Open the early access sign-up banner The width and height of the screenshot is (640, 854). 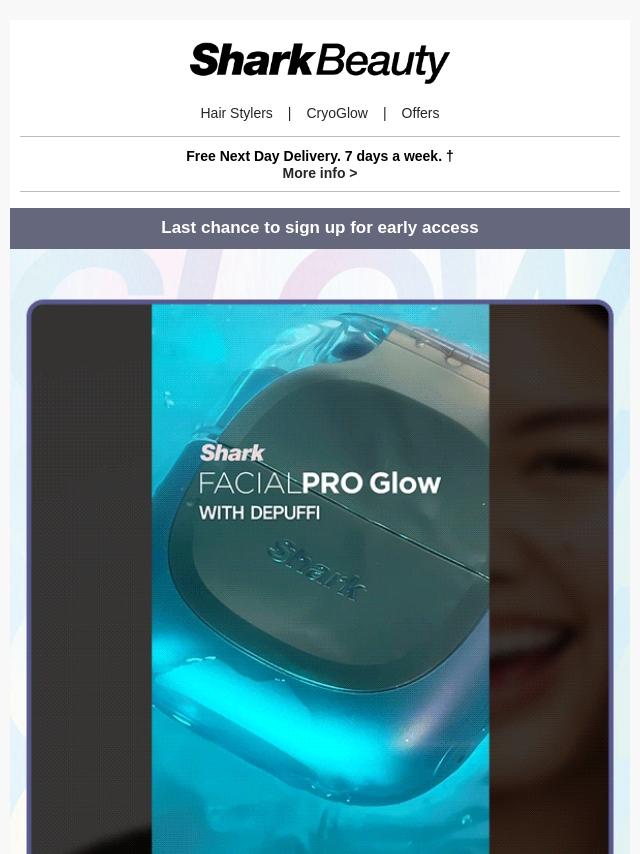tap(320, 228)
